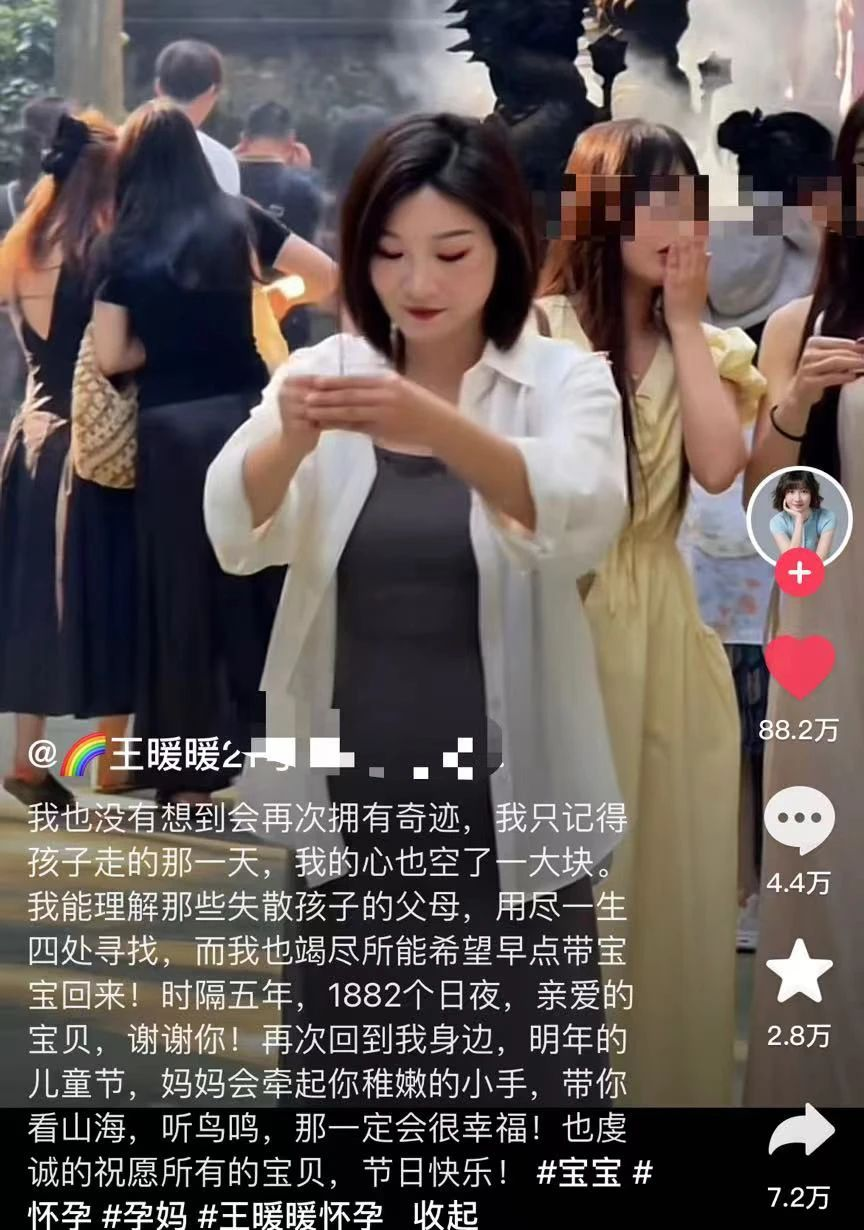Add this video to favorites with the star

tap(799, 972)
